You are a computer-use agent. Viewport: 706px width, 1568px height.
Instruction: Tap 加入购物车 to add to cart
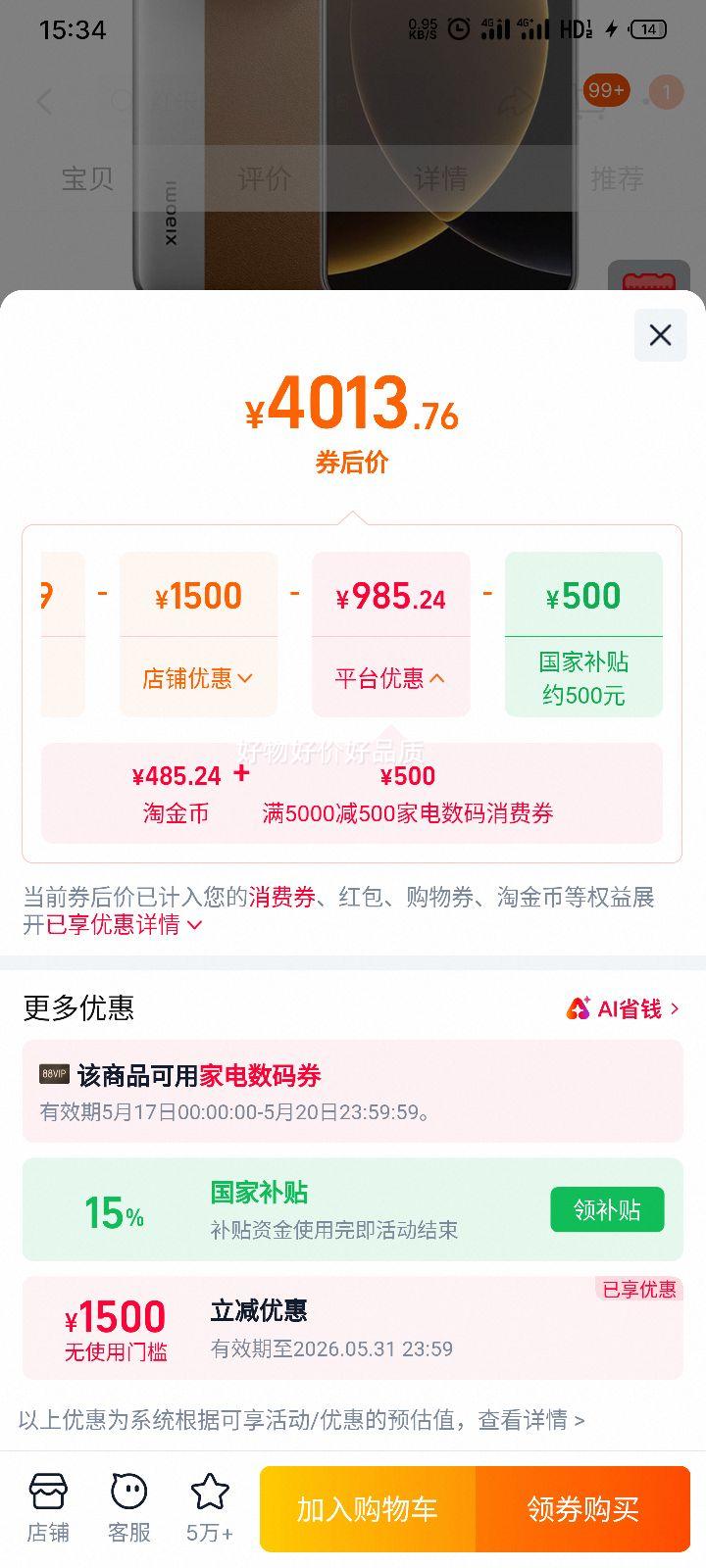tap(368, 1509)
